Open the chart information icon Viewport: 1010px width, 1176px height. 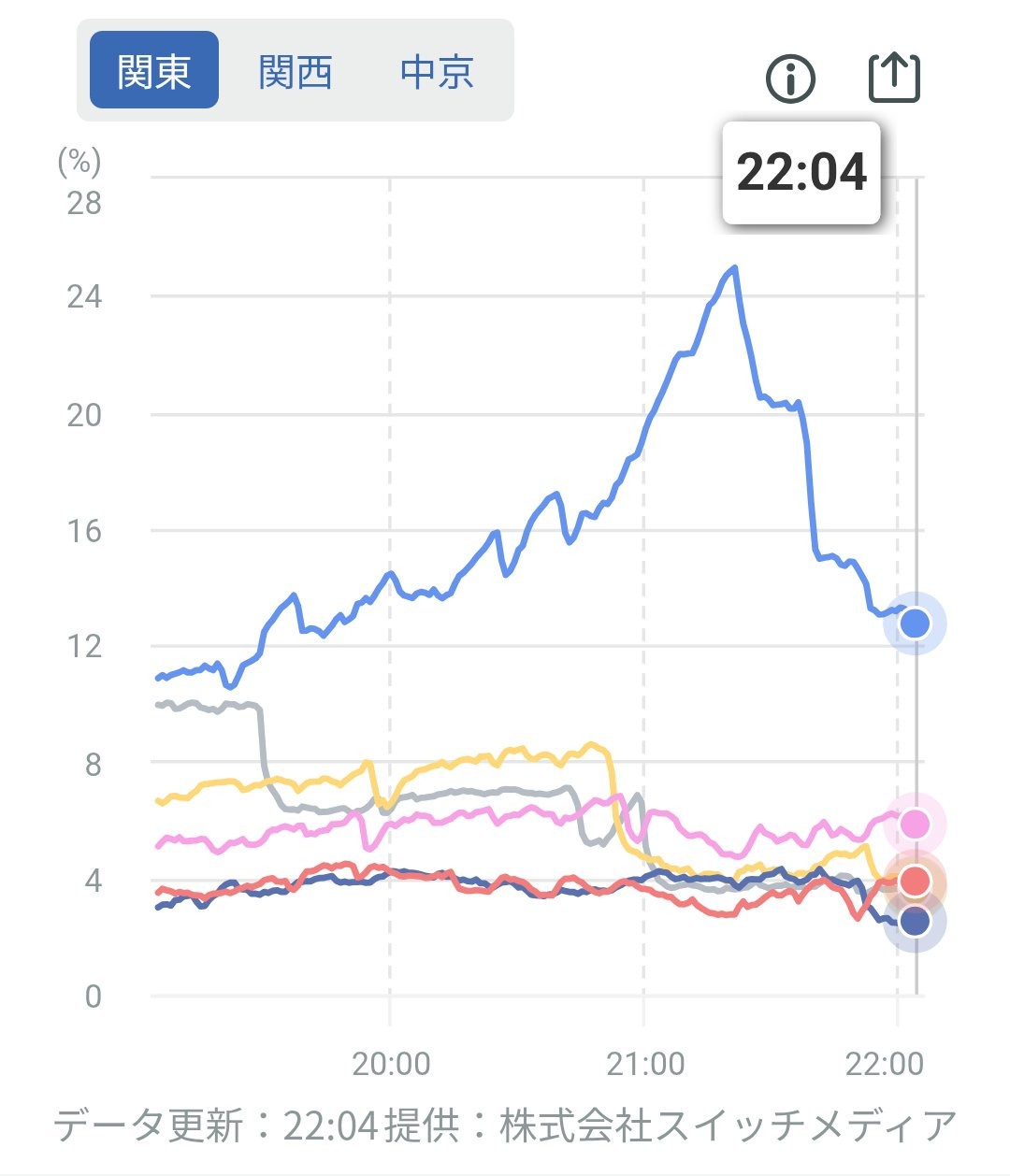coord(791,79)
